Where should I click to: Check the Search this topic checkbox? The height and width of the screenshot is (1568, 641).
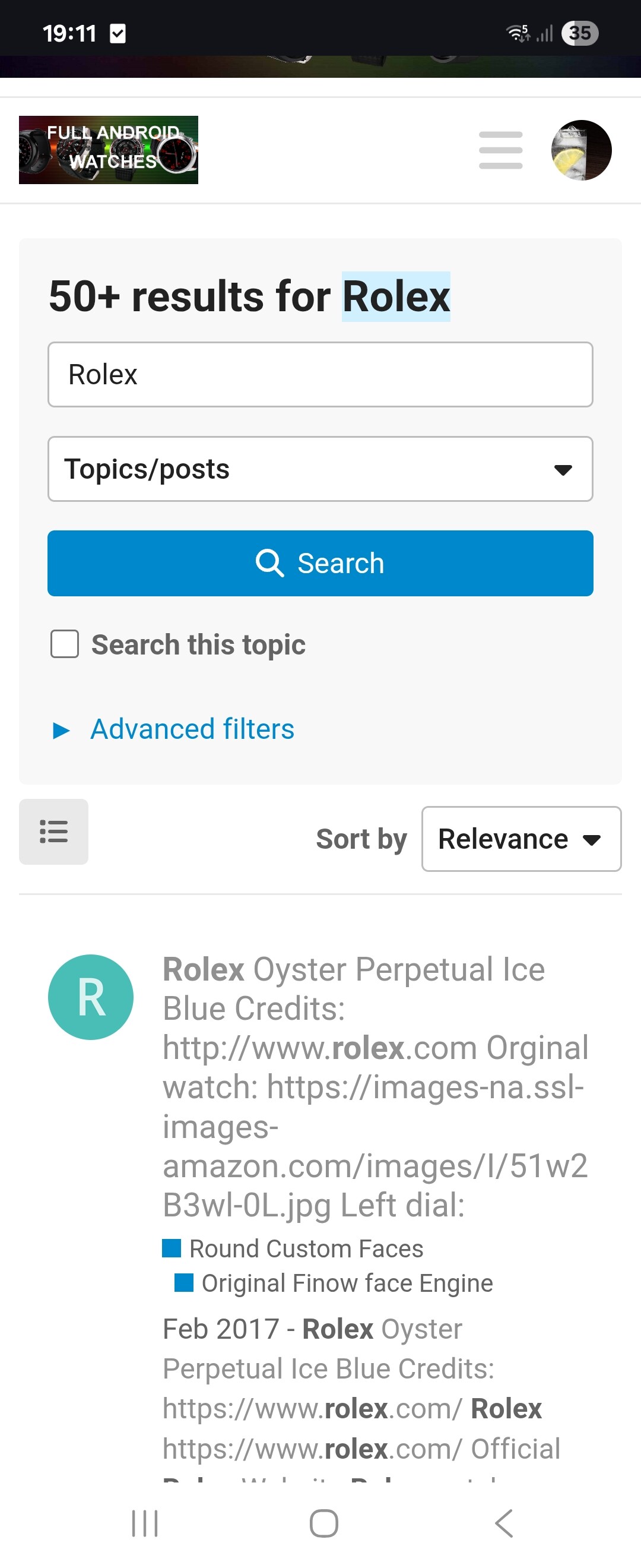coord(65,644)
